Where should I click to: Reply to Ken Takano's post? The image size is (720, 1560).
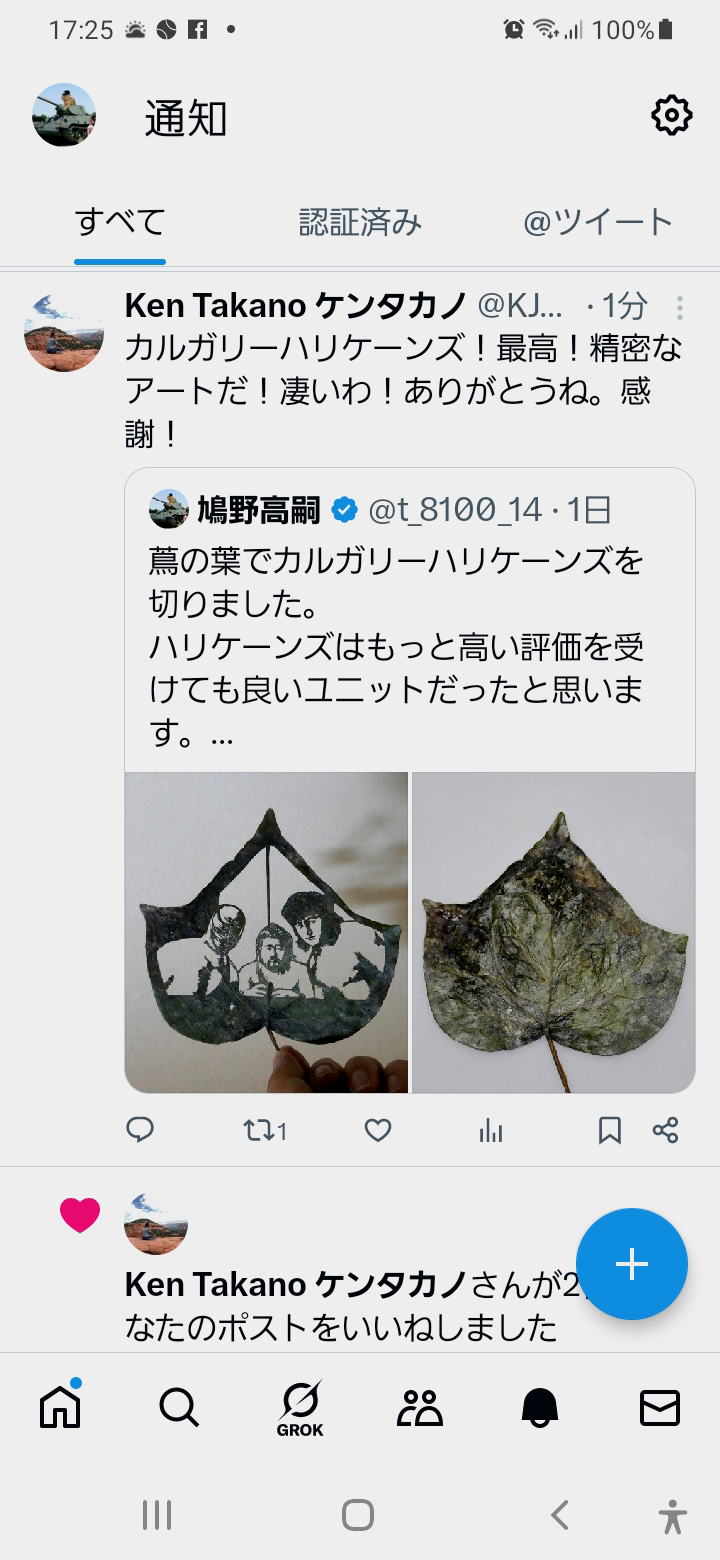pos(140,1130)
